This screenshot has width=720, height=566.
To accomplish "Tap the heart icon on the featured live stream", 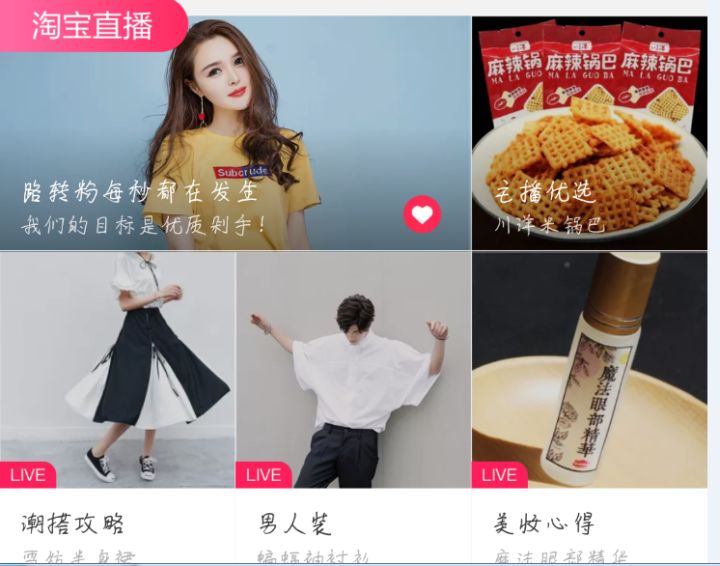I will (x=422, y=214).
